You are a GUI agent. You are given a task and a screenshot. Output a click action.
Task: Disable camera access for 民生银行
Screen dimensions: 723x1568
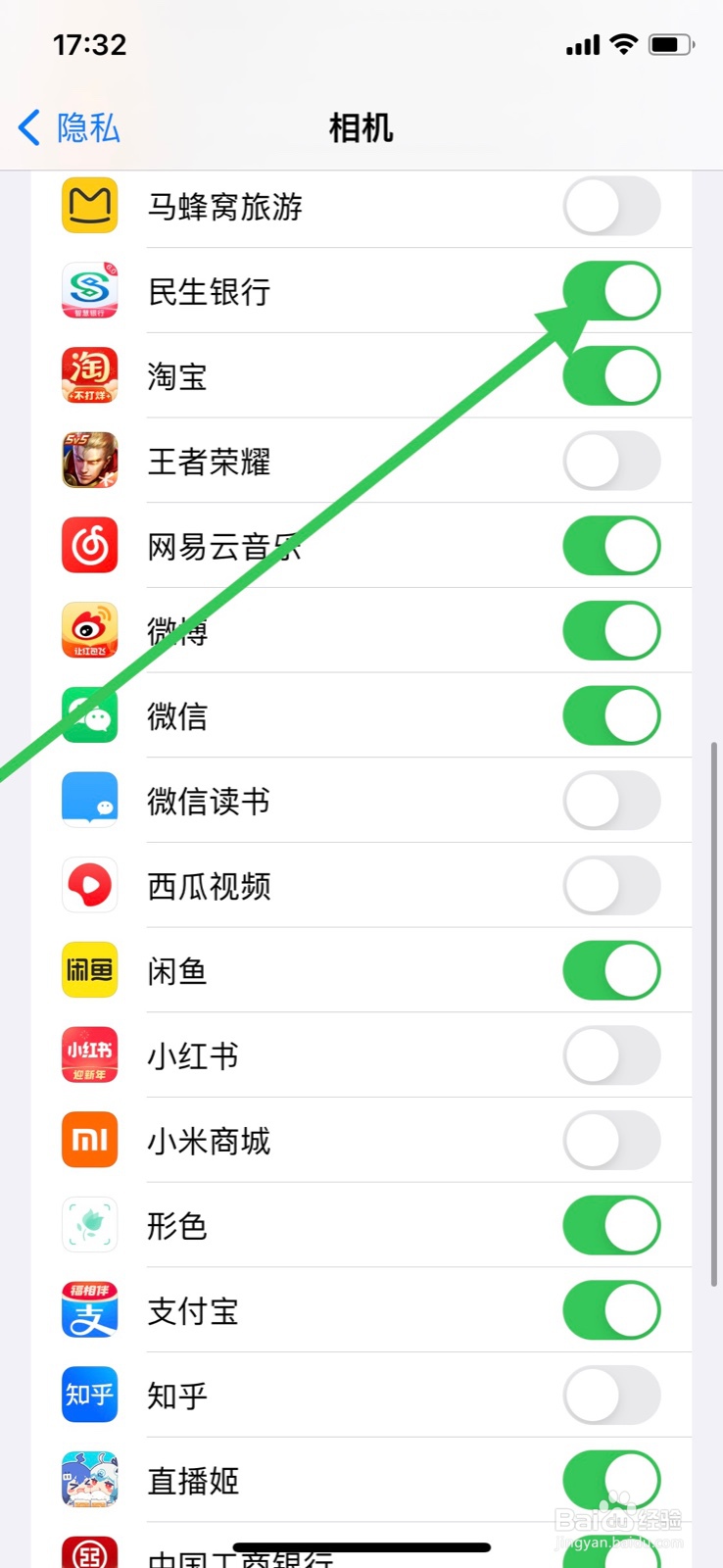610,290
